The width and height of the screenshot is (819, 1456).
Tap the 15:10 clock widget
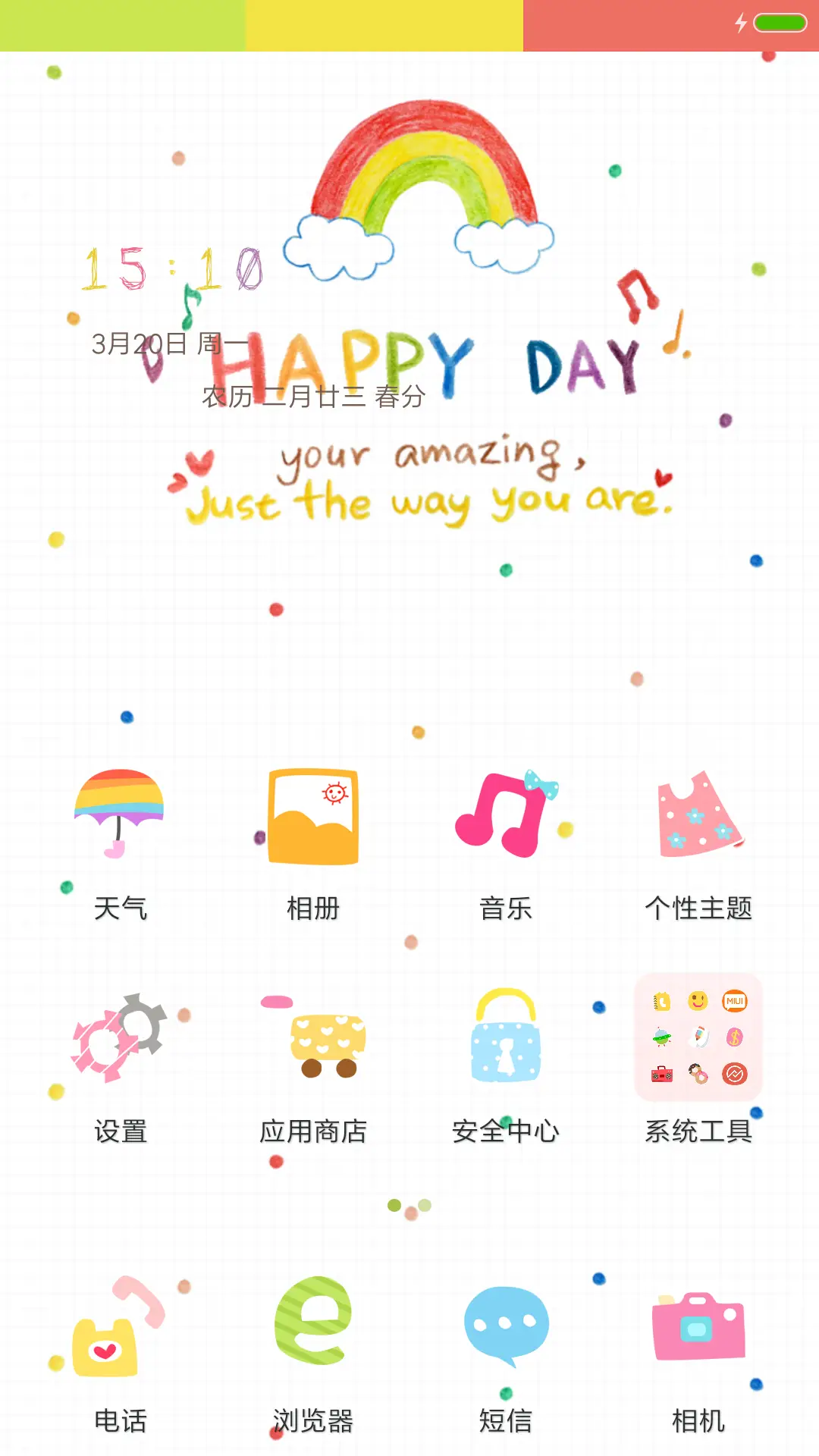pos(174,269)
